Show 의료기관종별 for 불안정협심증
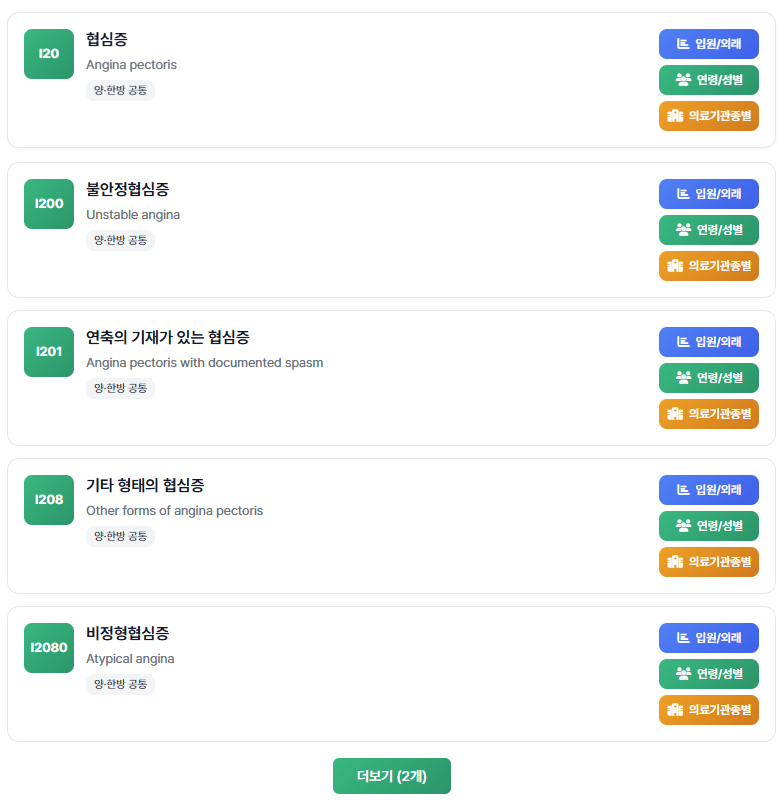 [x=708, y=266]
